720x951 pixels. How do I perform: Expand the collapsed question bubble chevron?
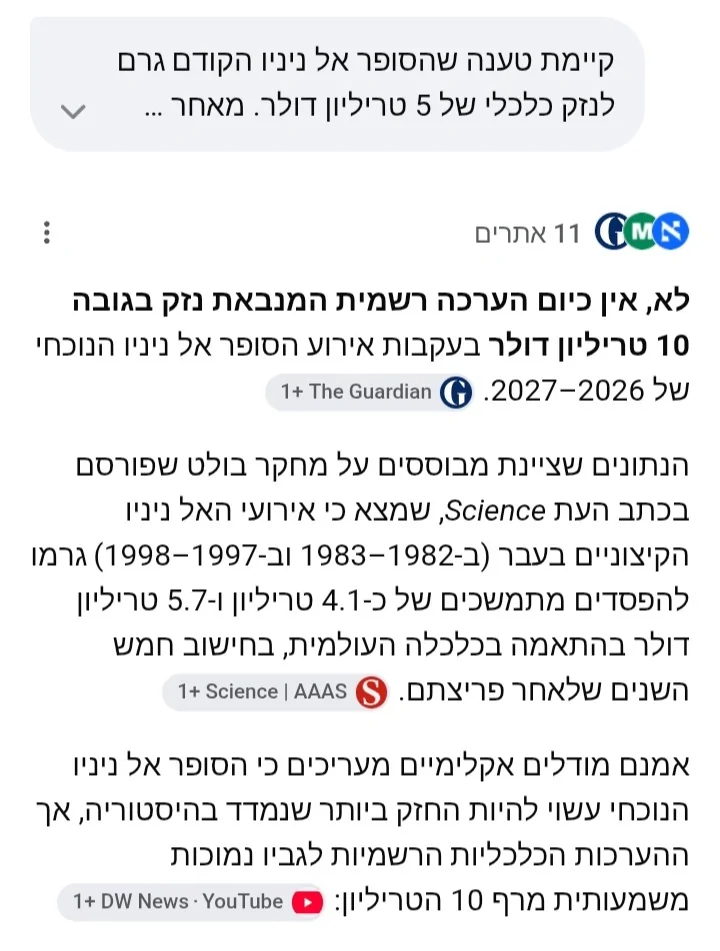pyautogui.click(x=73, y=111)
